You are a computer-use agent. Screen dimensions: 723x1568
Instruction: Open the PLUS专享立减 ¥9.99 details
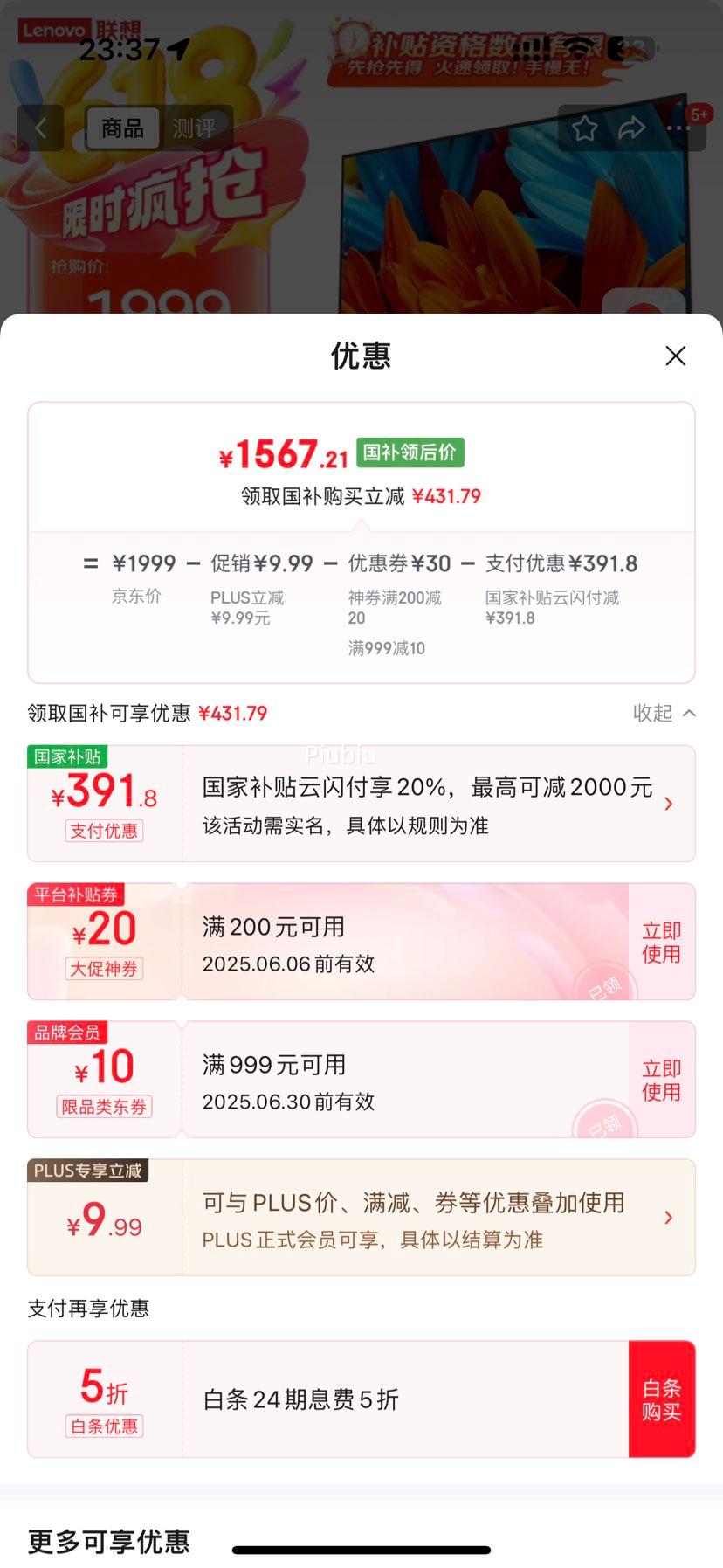[x=437, y=1218]
